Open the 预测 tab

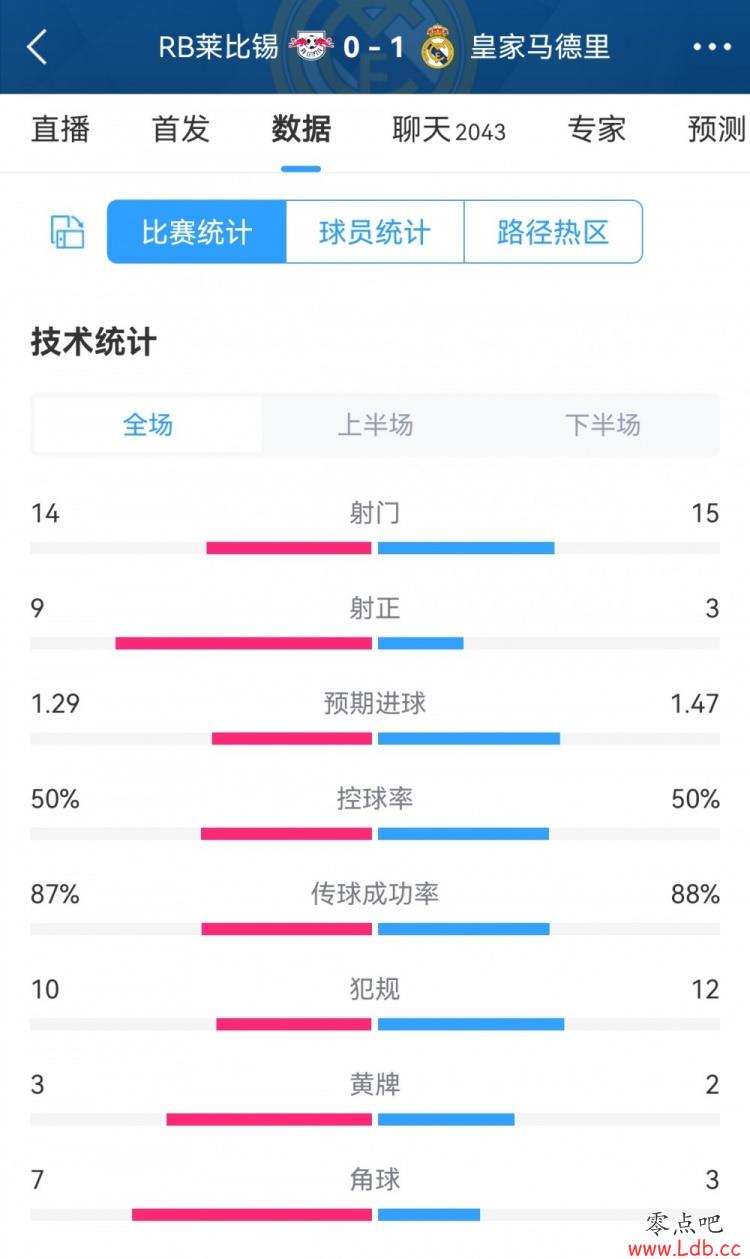[717, 129]
